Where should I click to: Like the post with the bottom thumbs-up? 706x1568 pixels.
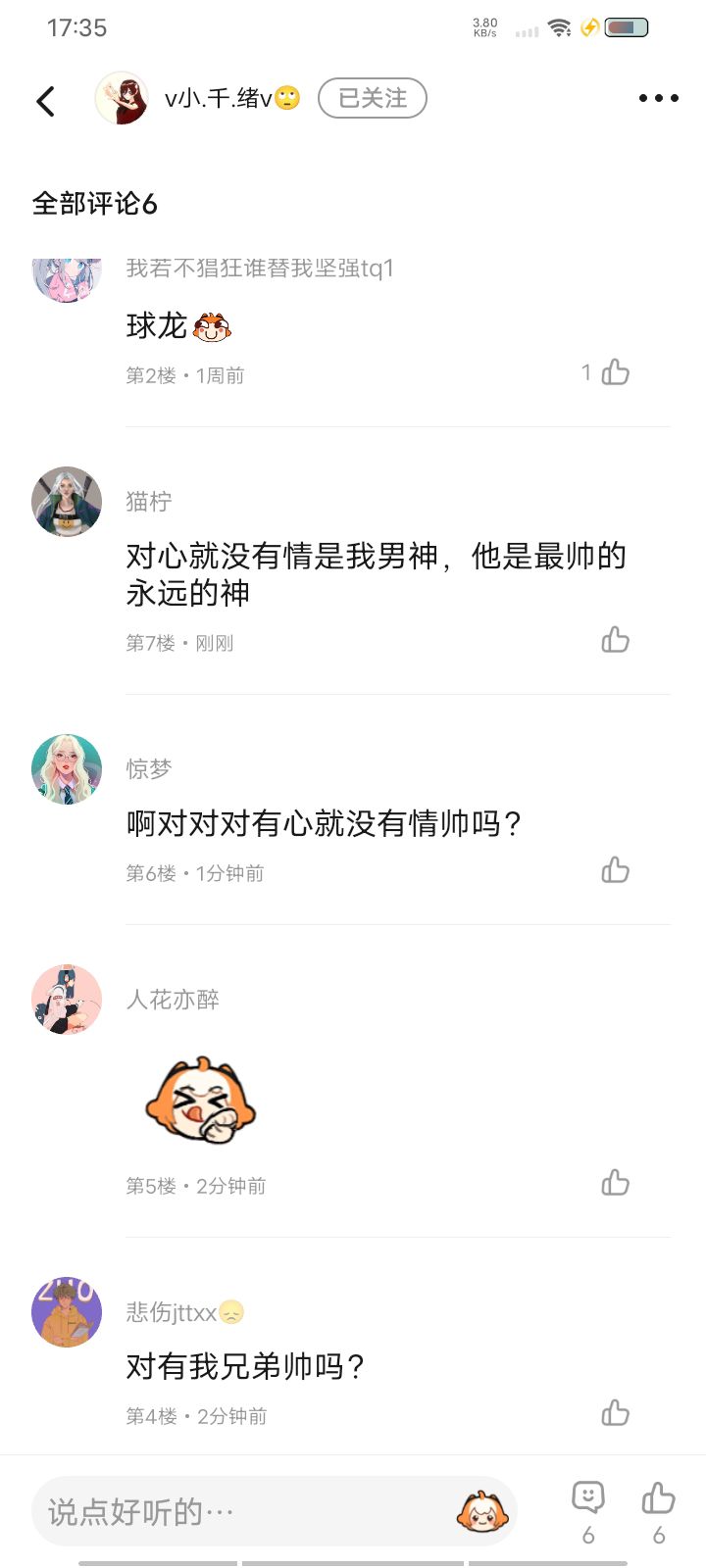(658, 1510)
